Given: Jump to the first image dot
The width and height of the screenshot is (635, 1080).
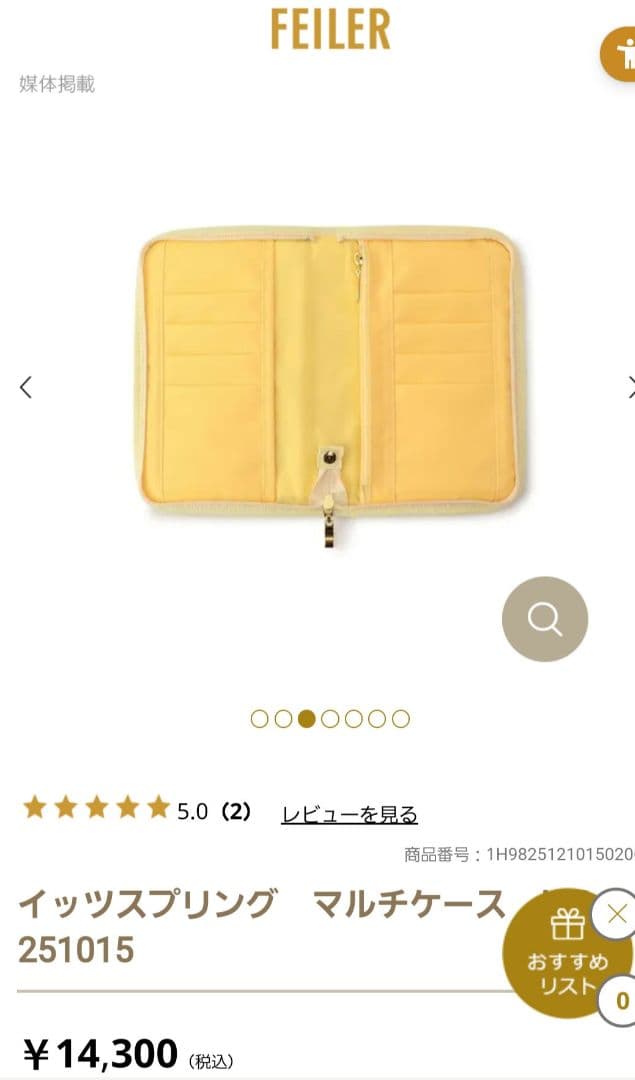Looking at the screenshot, I should coord(259,719).
